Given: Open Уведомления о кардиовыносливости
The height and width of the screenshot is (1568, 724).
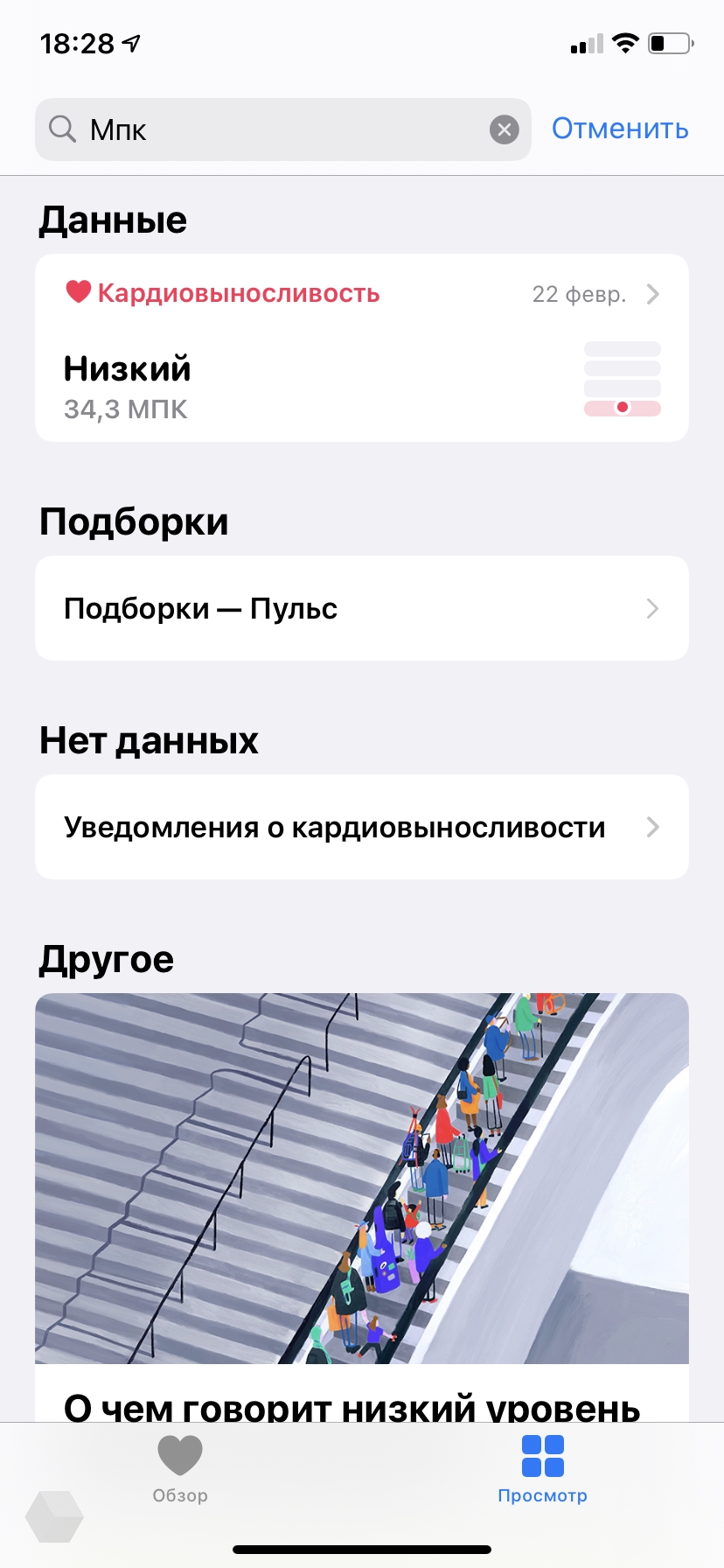Looking at the screenshot, I should [x=361, y=827].
